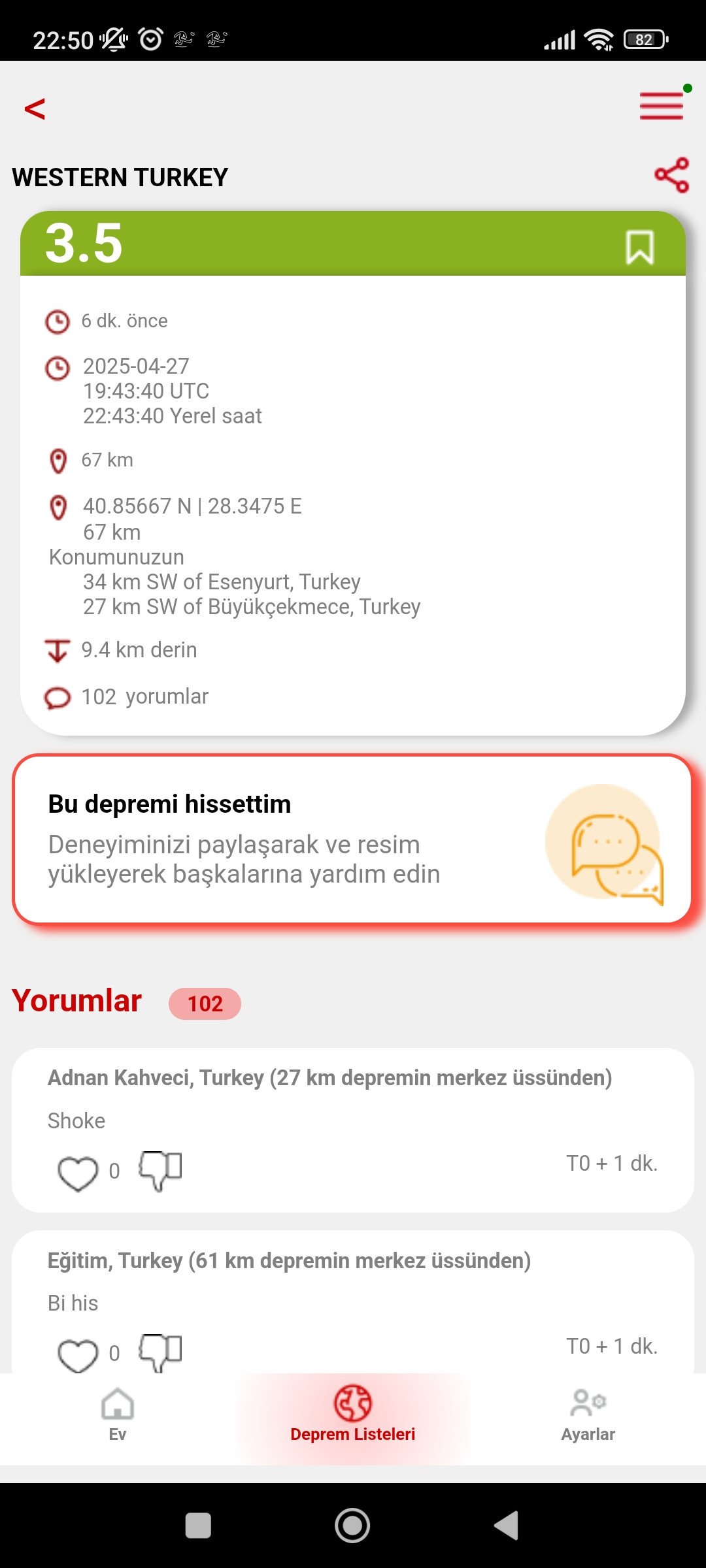706x1568 pixels.
Task: Open the 102 yorumlar comments link
Action: click(x=144, y=697)
